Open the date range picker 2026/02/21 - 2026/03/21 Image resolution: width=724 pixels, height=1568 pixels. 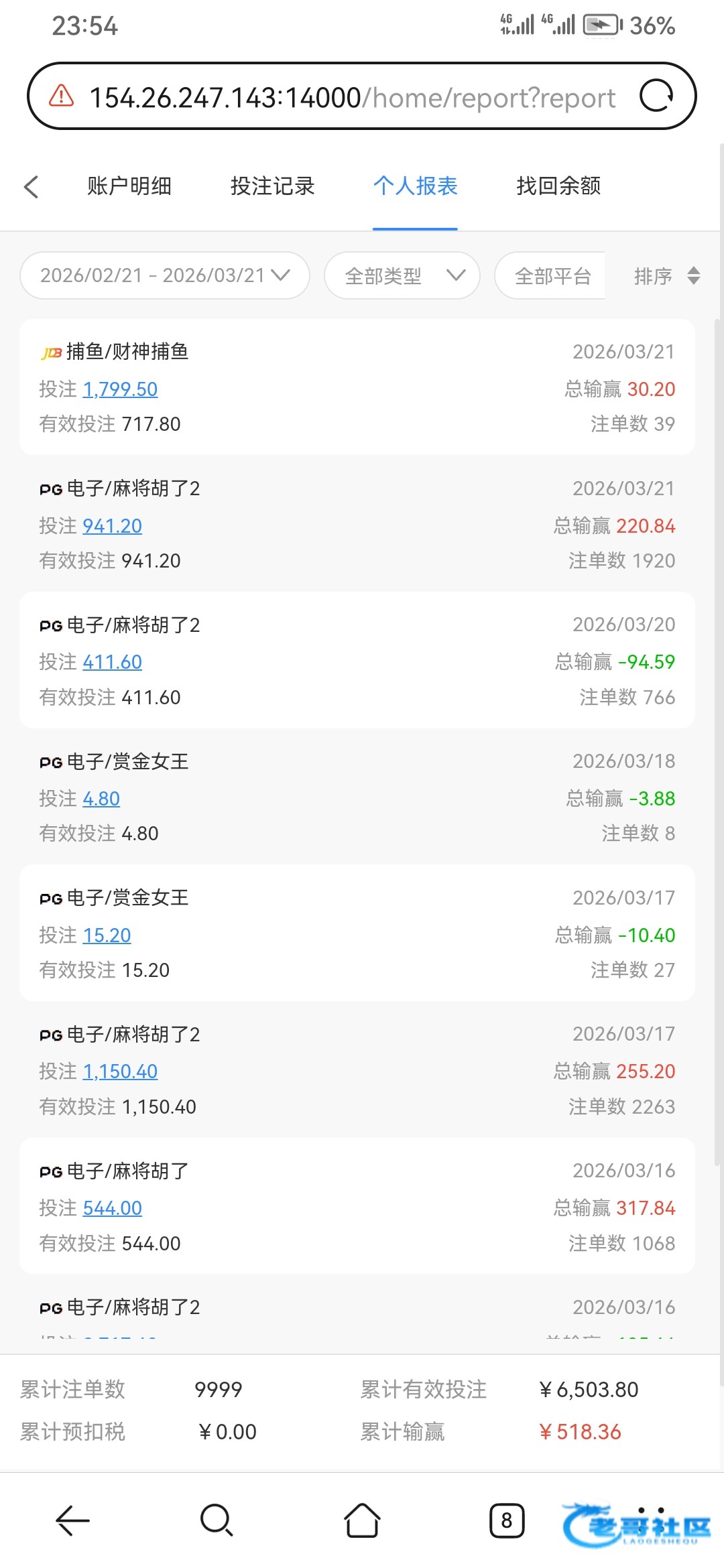point(165,275)
